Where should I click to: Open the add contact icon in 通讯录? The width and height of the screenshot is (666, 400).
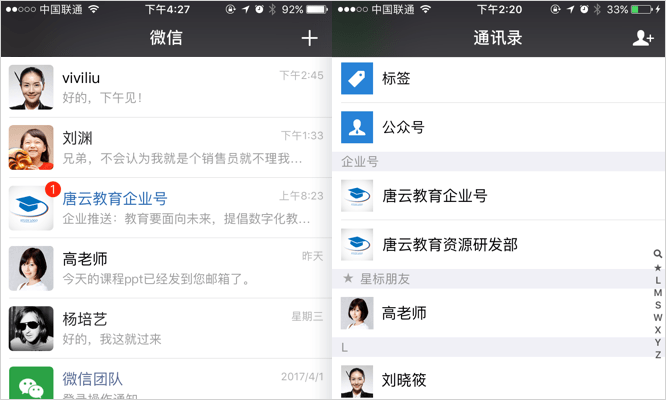(x=643, y=39)
